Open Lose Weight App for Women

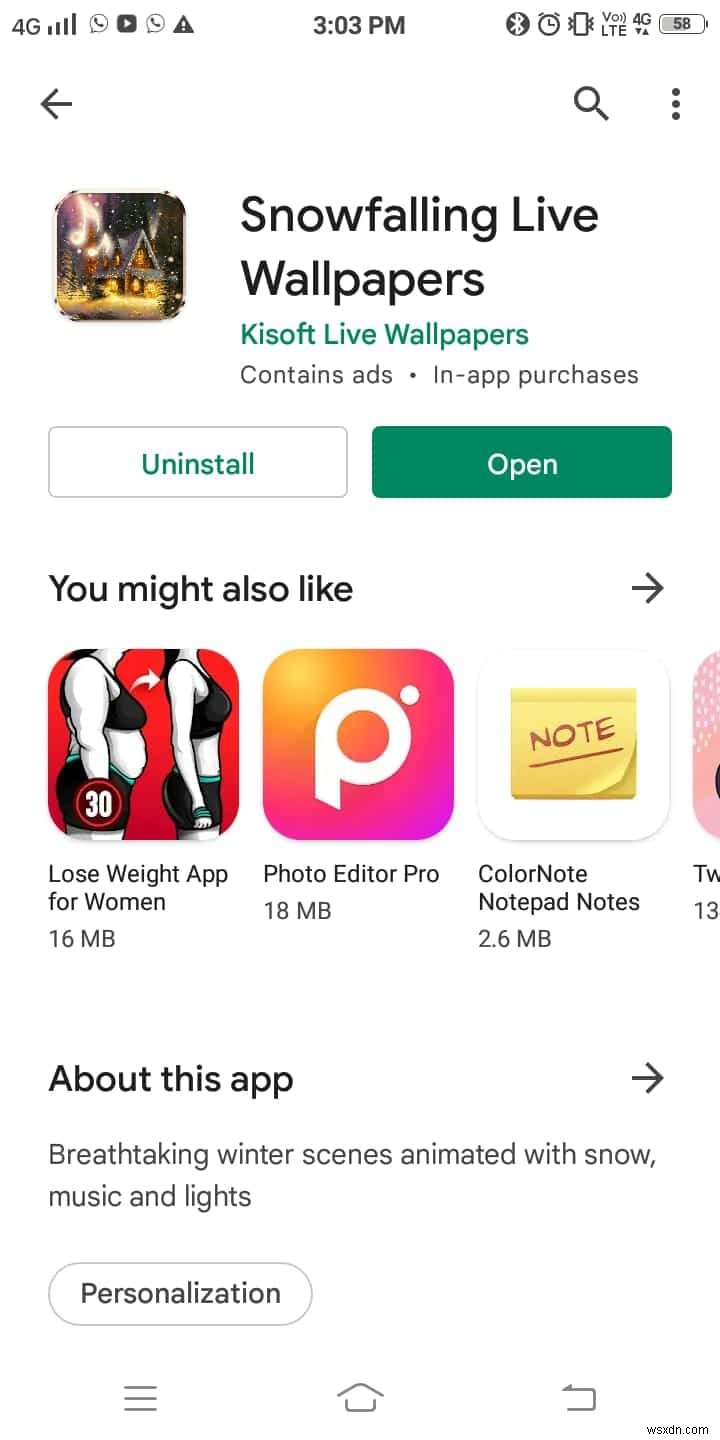(143, 744)
